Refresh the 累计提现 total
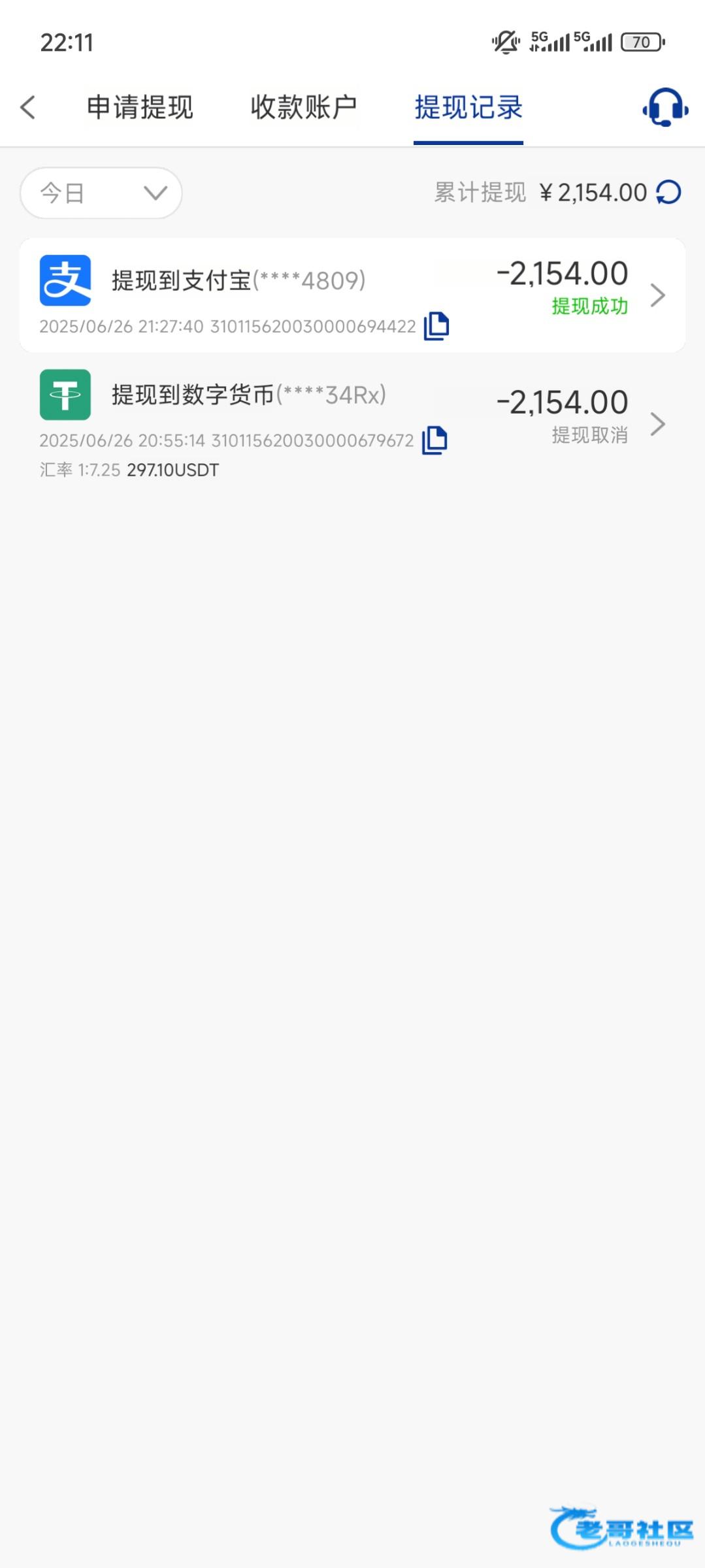 [x=668, y=193]
